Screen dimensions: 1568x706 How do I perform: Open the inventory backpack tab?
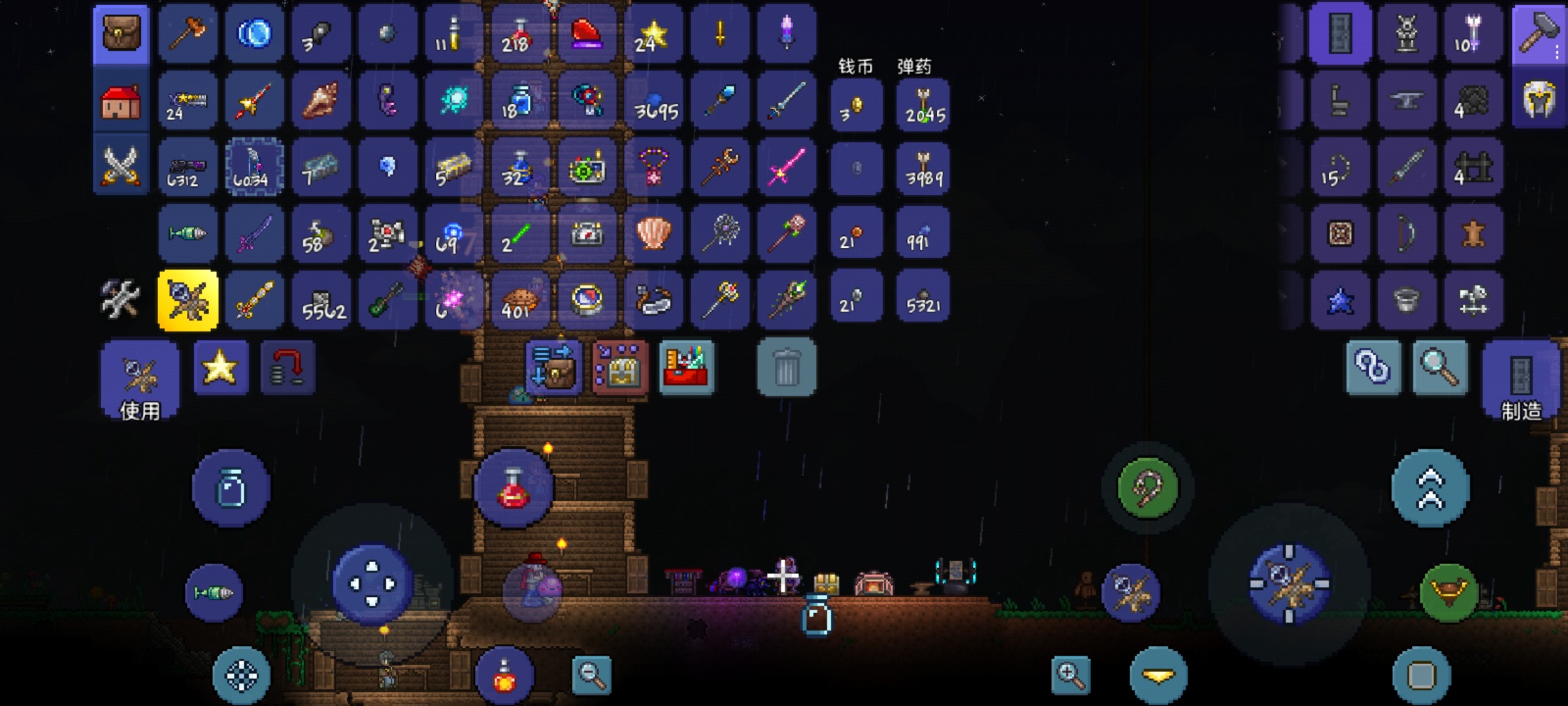point(121,34)
